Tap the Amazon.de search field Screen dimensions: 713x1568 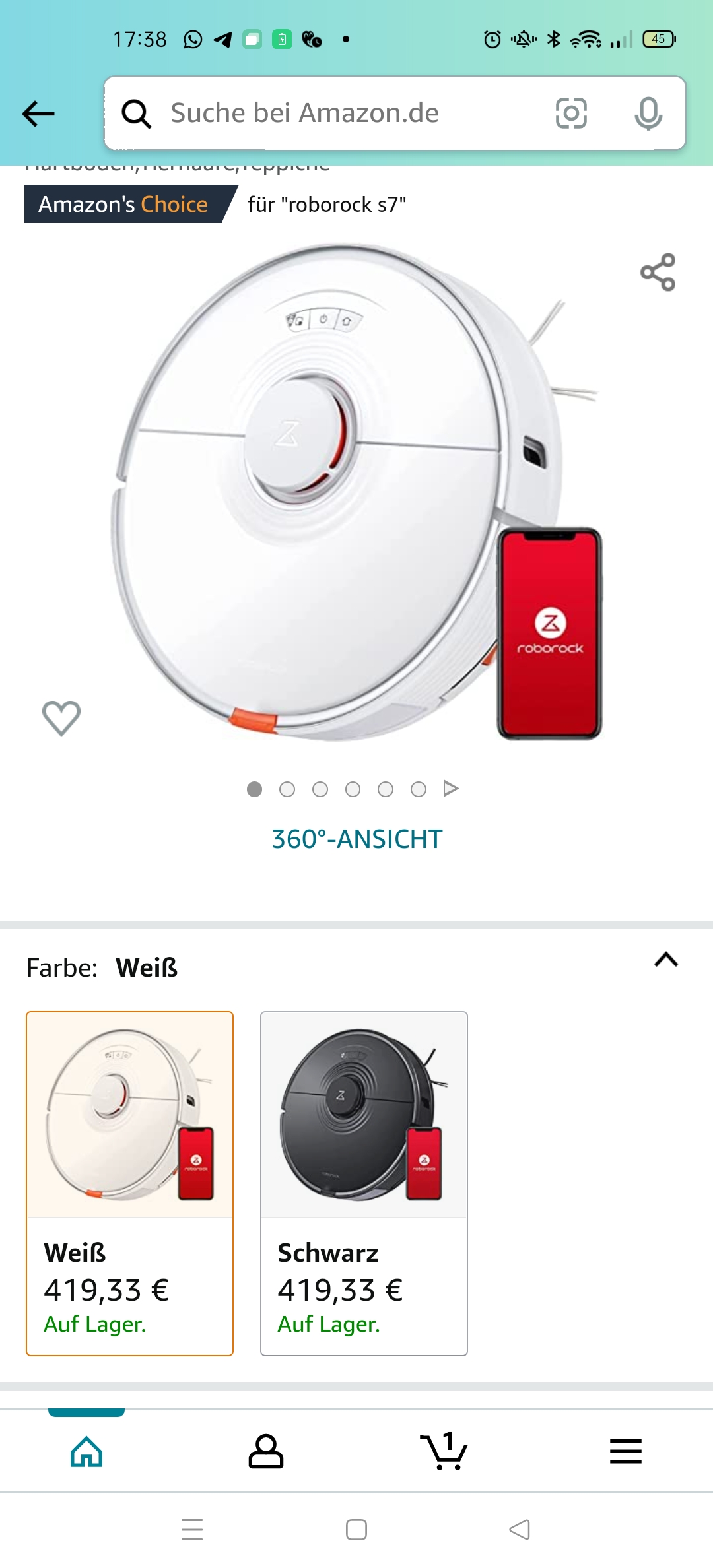pyautogui.click(x=330, y=114)
